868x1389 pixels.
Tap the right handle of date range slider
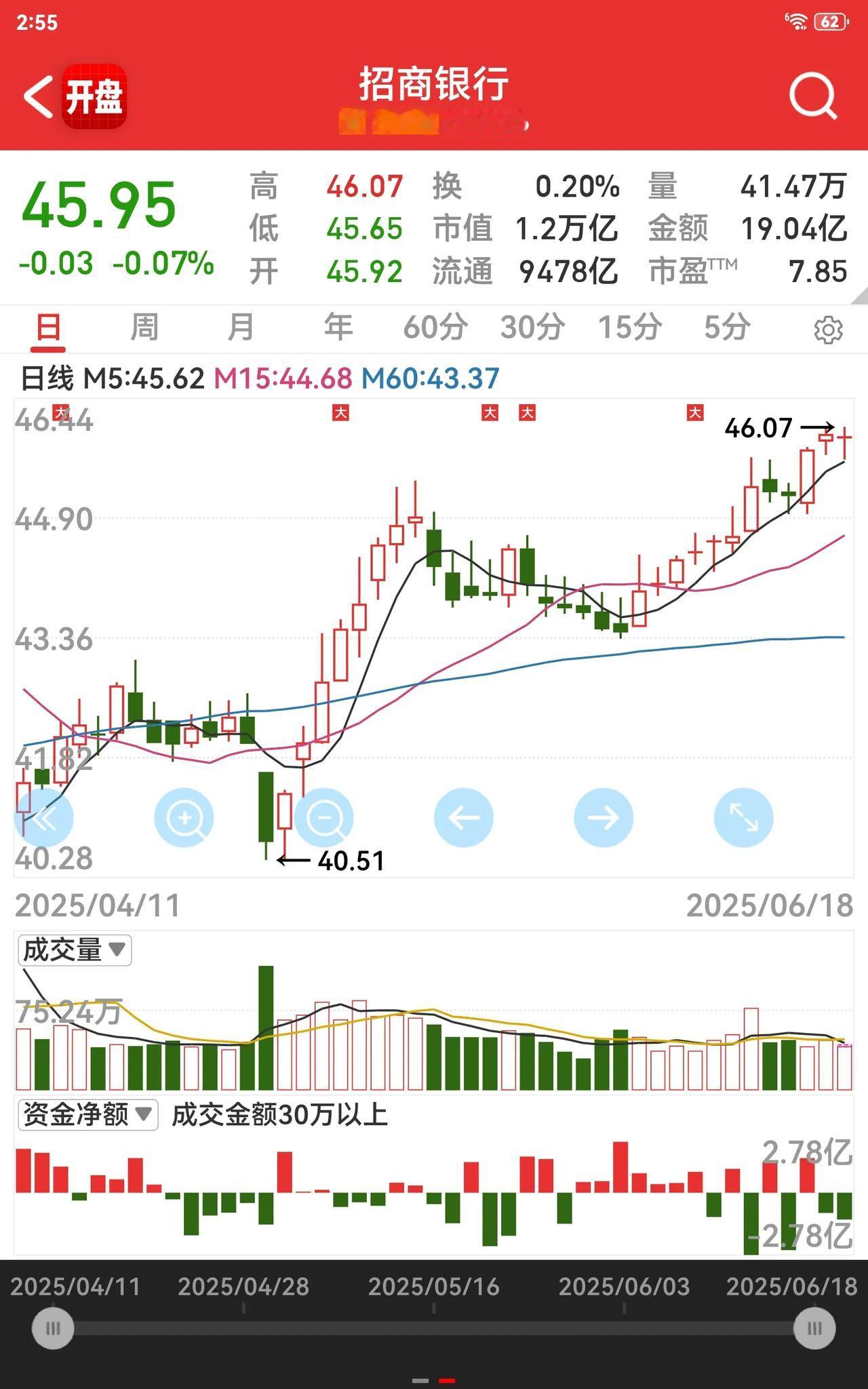[x=814, y=1328]
